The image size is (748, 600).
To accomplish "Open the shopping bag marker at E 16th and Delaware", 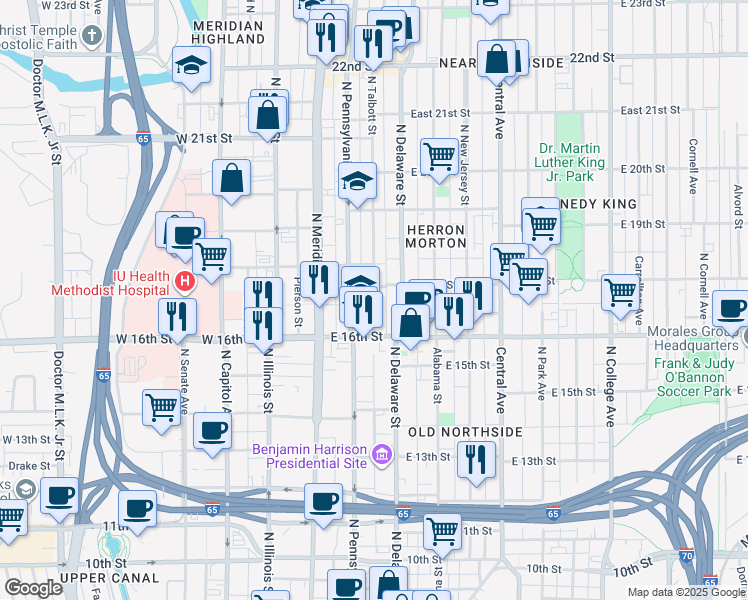I will pos(411,323).
